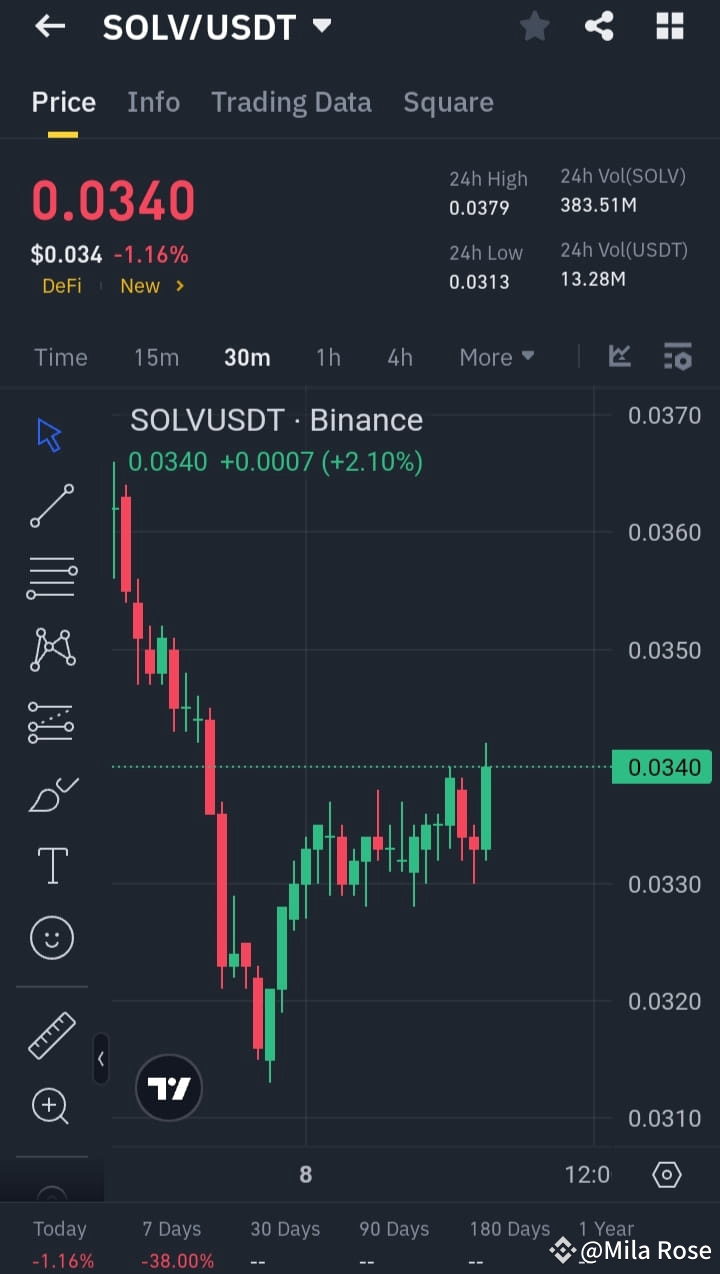Image resolution: width=720 pixels, height=1274 pixels.
Task: Open the More timeframes dropdown
Action: pos(497,356)
